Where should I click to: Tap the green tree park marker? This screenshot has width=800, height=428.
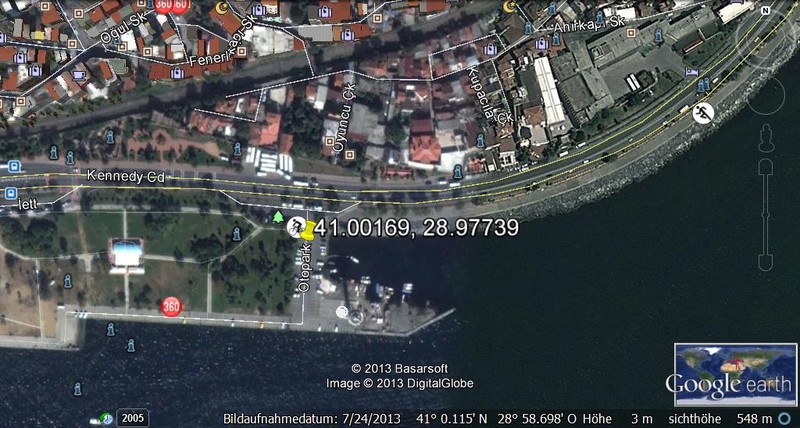(278, 215)
